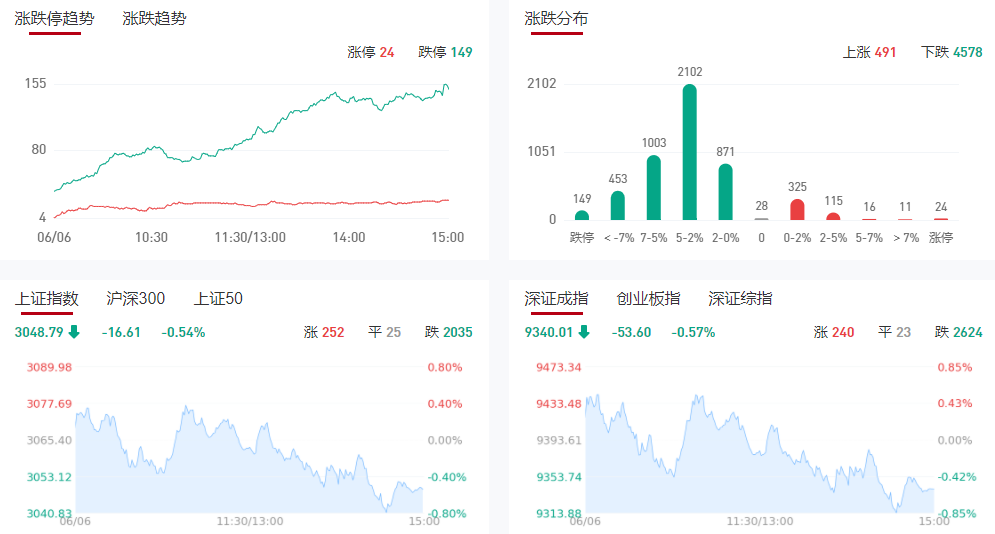This screenshot has width=995, height=534.
Task: Show the 上证指数 chart
Action: coord(46,298)
